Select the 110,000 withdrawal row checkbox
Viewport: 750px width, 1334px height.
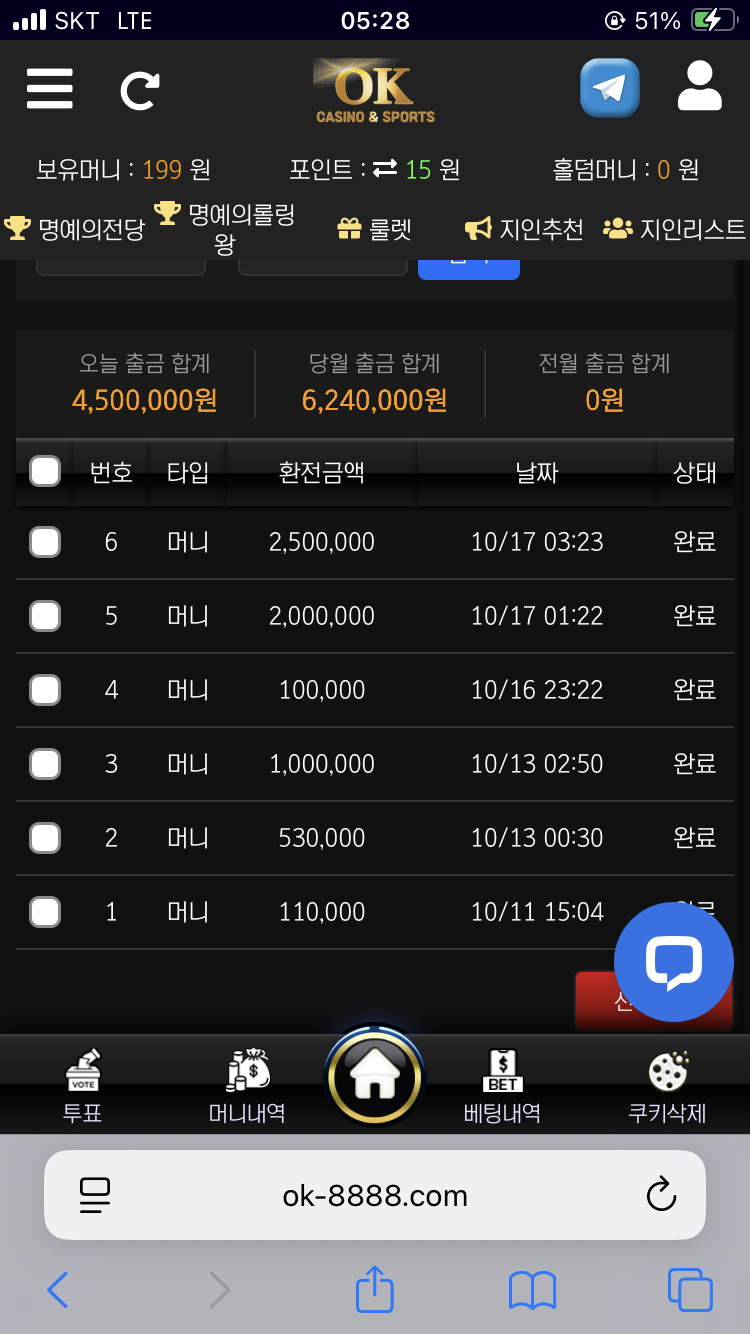tap(45, 912)
